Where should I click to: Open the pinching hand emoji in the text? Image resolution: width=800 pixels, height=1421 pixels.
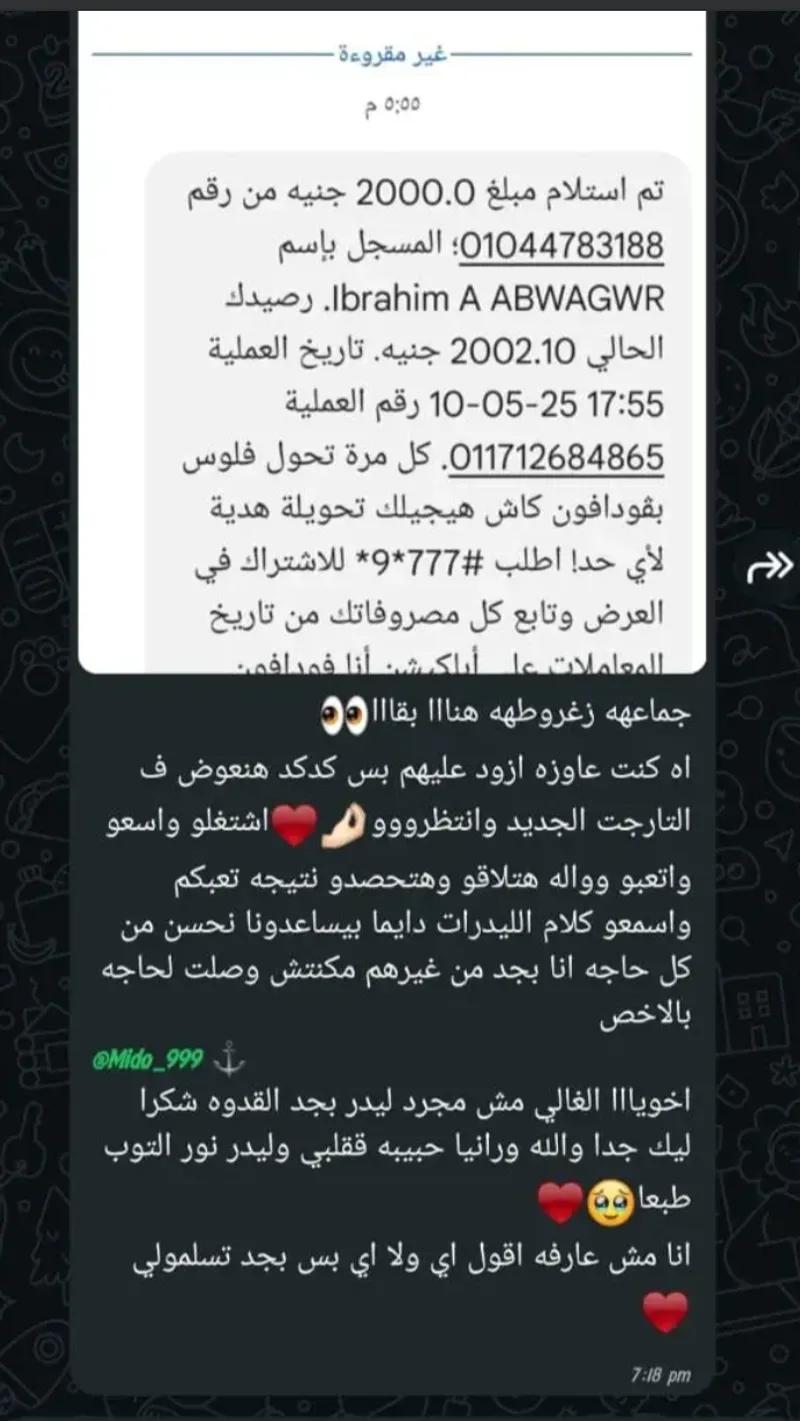[345, 824]
